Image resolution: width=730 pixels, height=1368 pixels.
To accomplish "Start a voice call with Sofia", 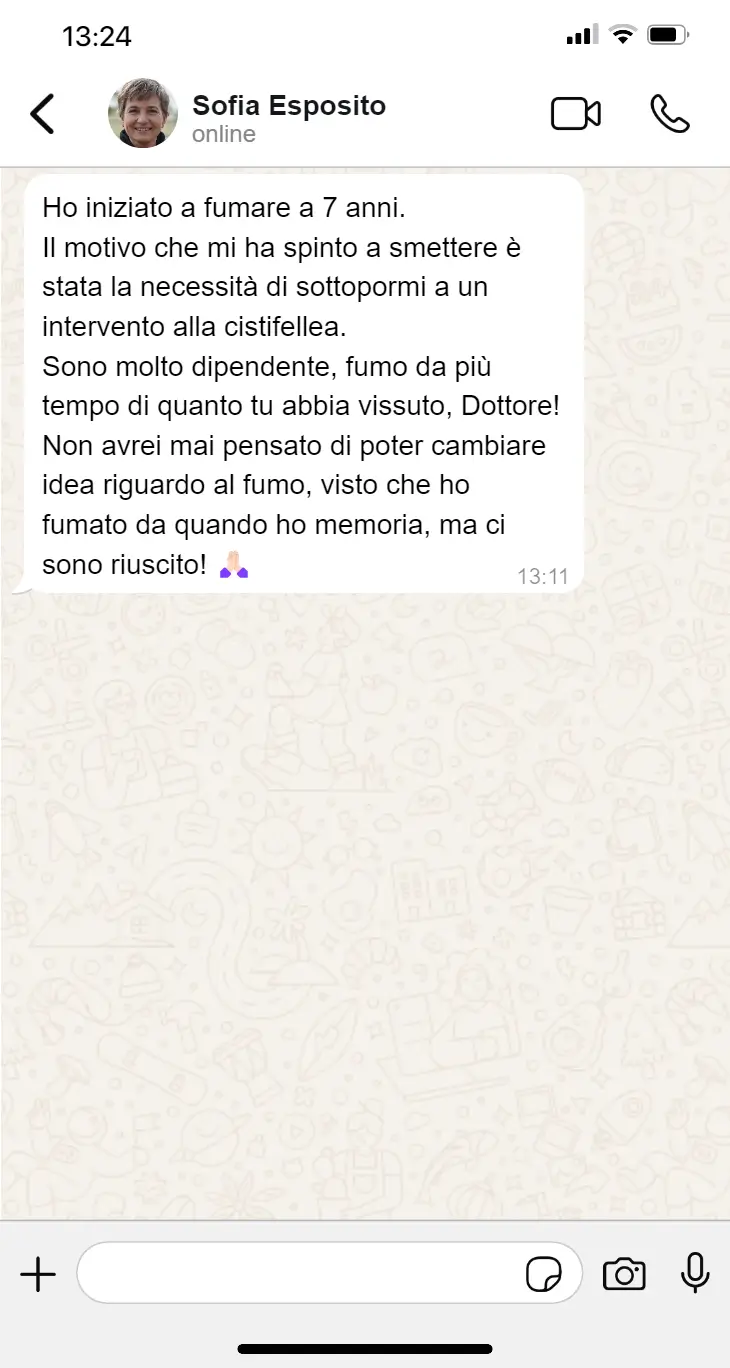I will pyautogui.click(x=669, y=115).
